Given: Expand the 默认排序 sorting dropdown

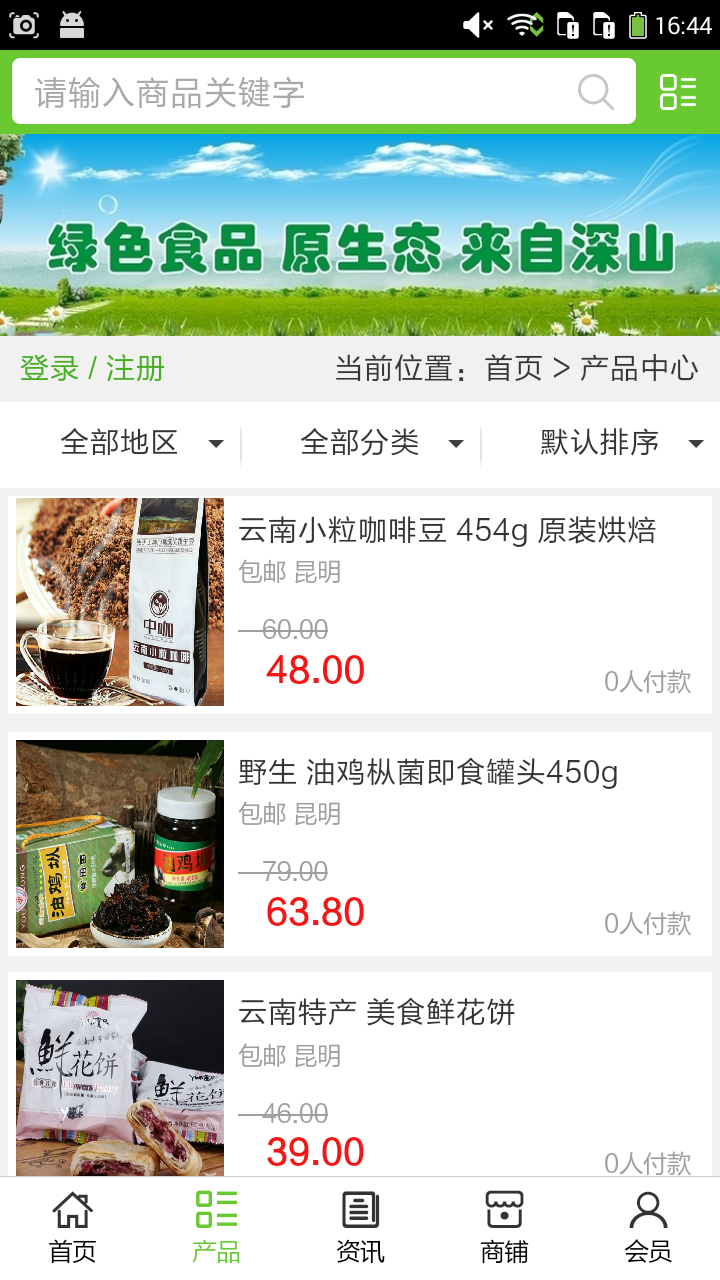Looking at the screenshot, I should (620, 443).
